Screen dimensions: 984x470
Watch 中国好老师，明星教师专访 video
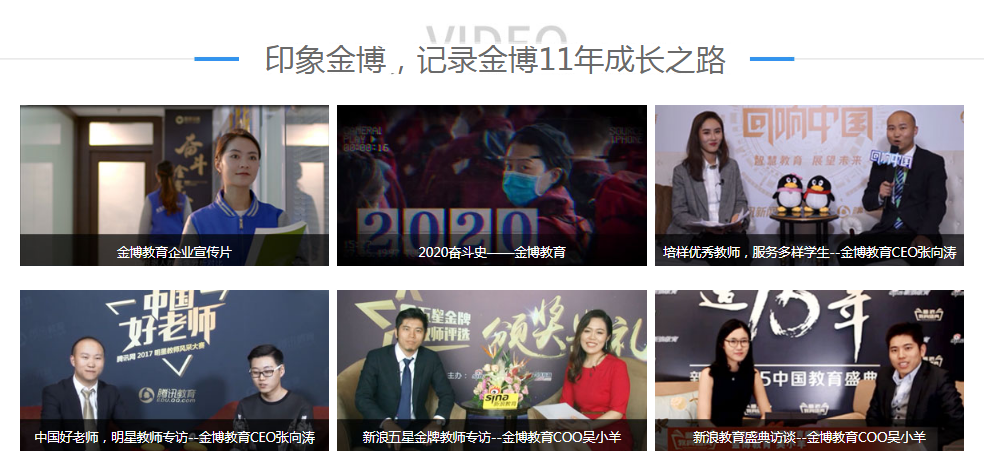tap(174, 370)
